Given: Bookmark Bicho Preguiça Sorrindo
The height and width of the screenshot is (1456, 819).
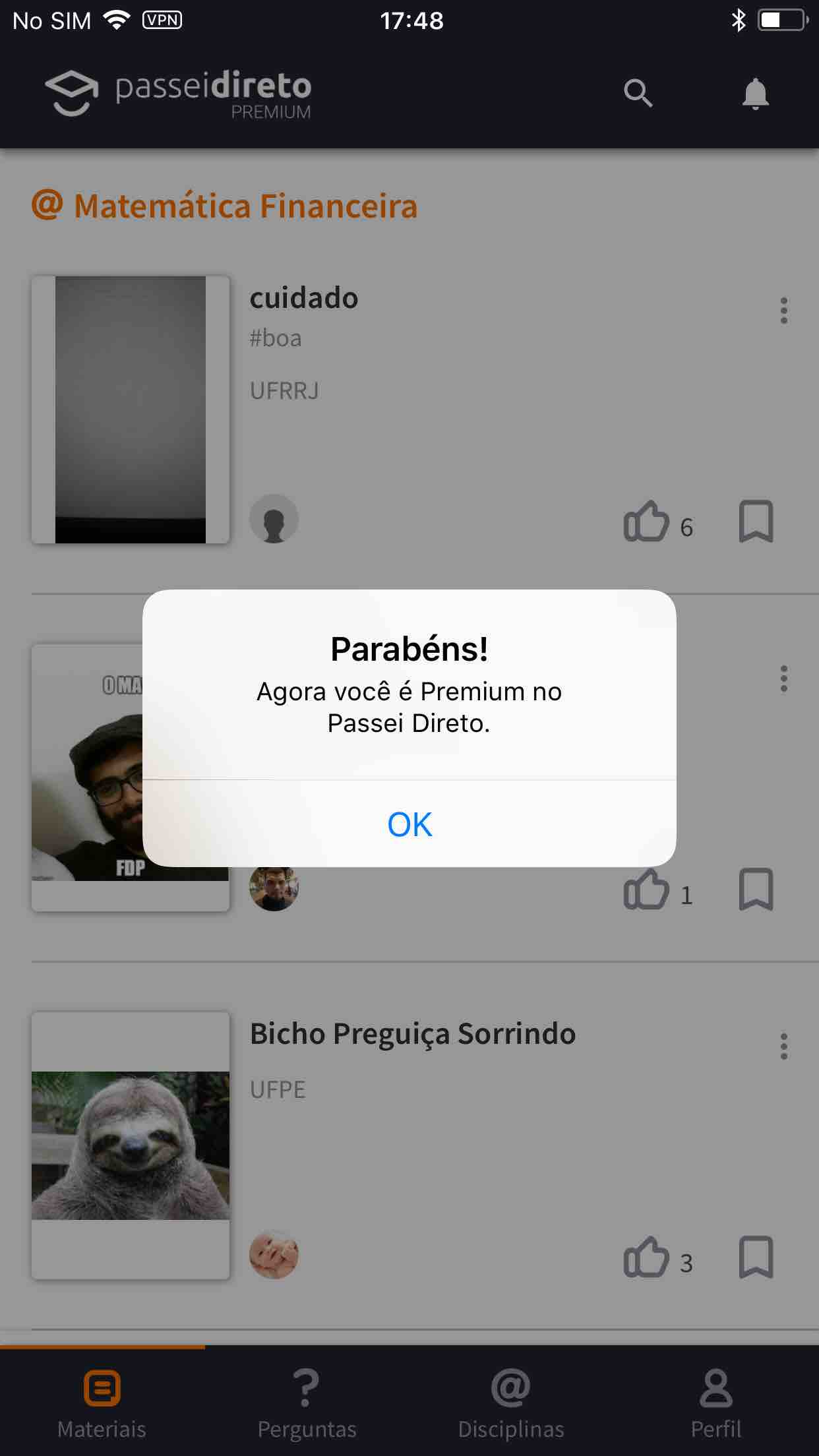Looking at the screenshot, I should click(756, 1257).
